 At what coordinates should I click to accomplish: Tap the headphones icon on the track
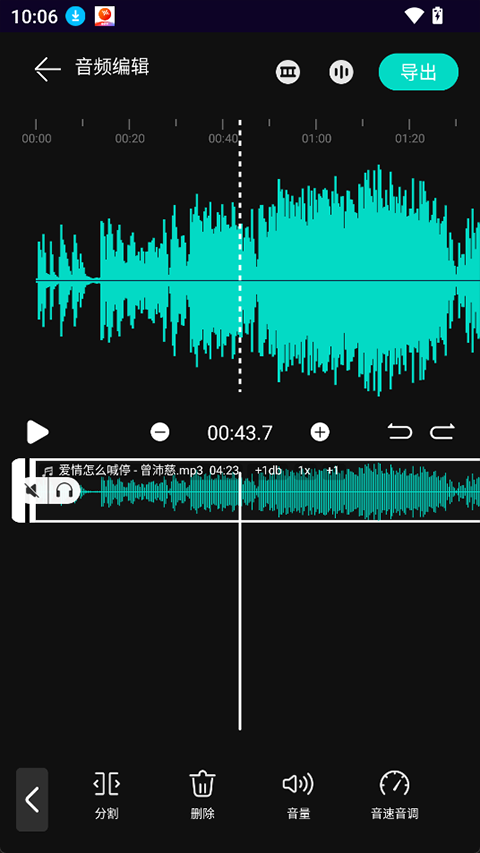65,491
